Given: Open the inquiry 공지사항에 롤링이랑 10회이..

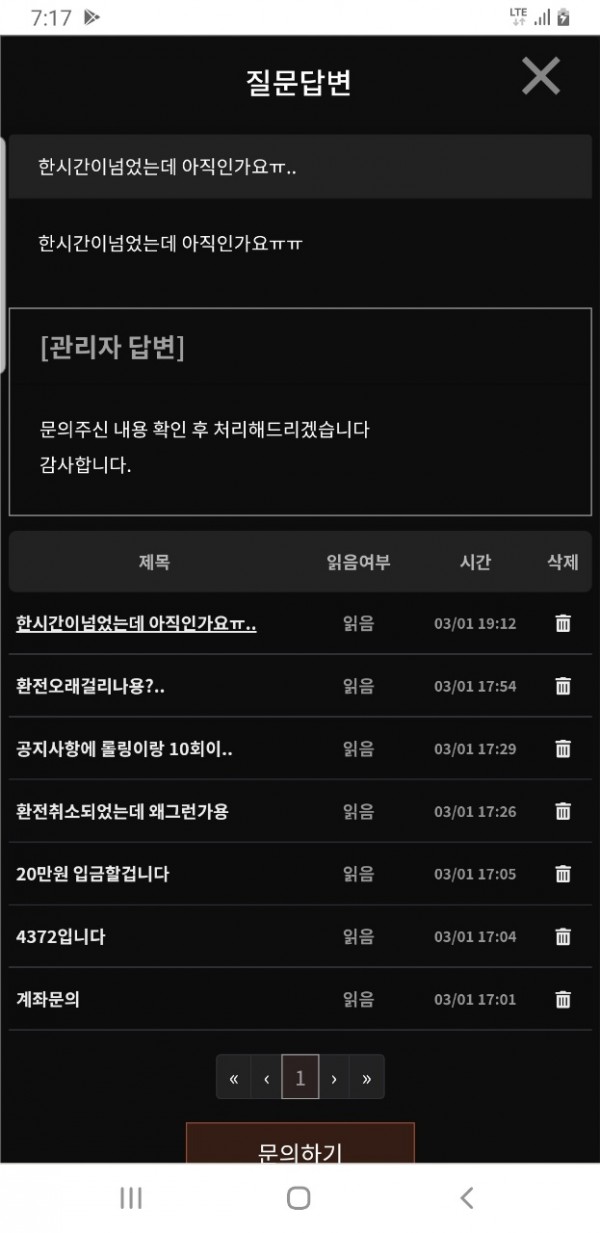Looking at the screenshot, I should pos(124,748).
